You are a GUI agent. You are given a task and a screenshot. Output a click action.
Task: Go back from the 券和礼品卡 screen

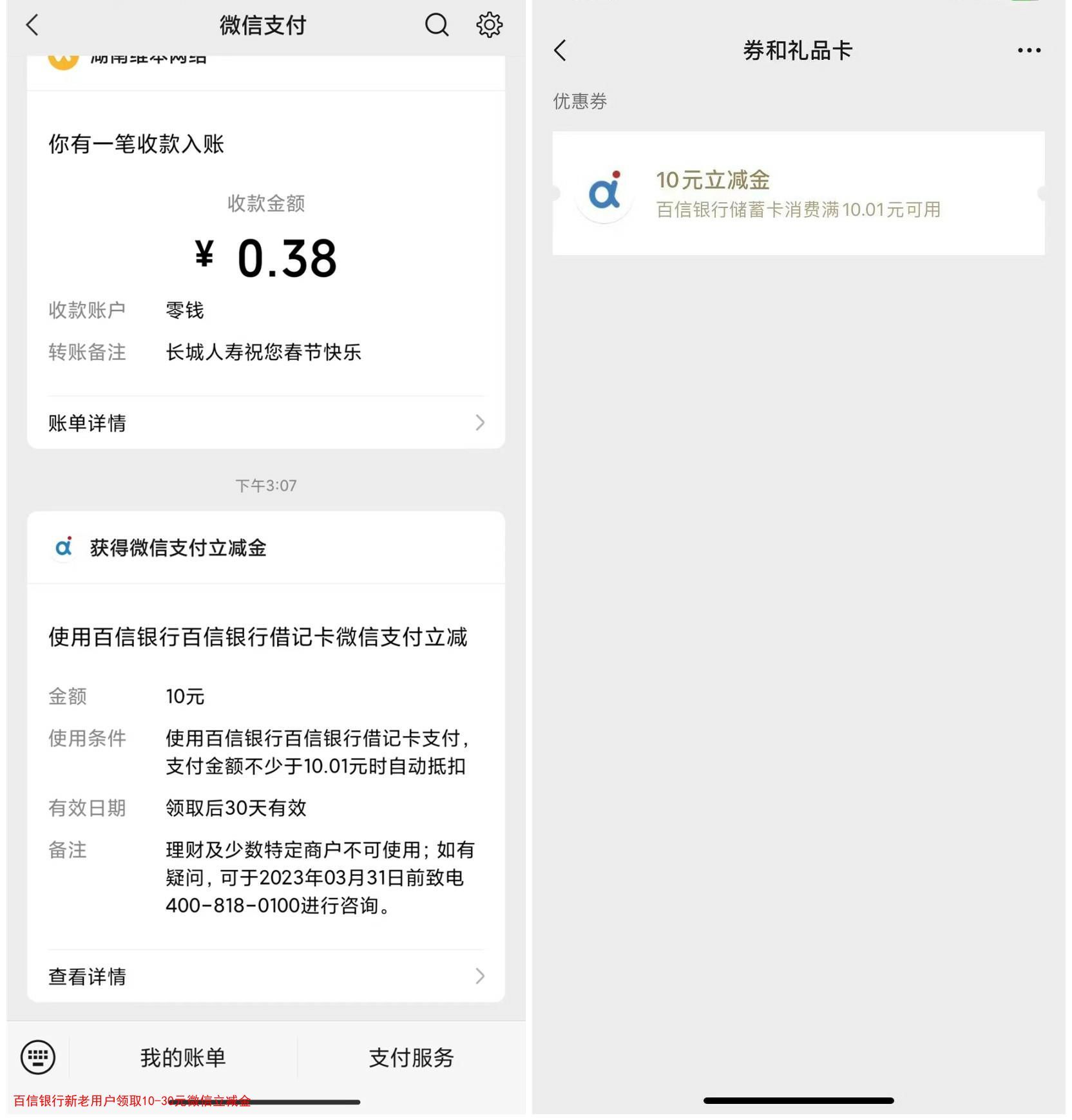pyautogui.click(x=560, y=50)
